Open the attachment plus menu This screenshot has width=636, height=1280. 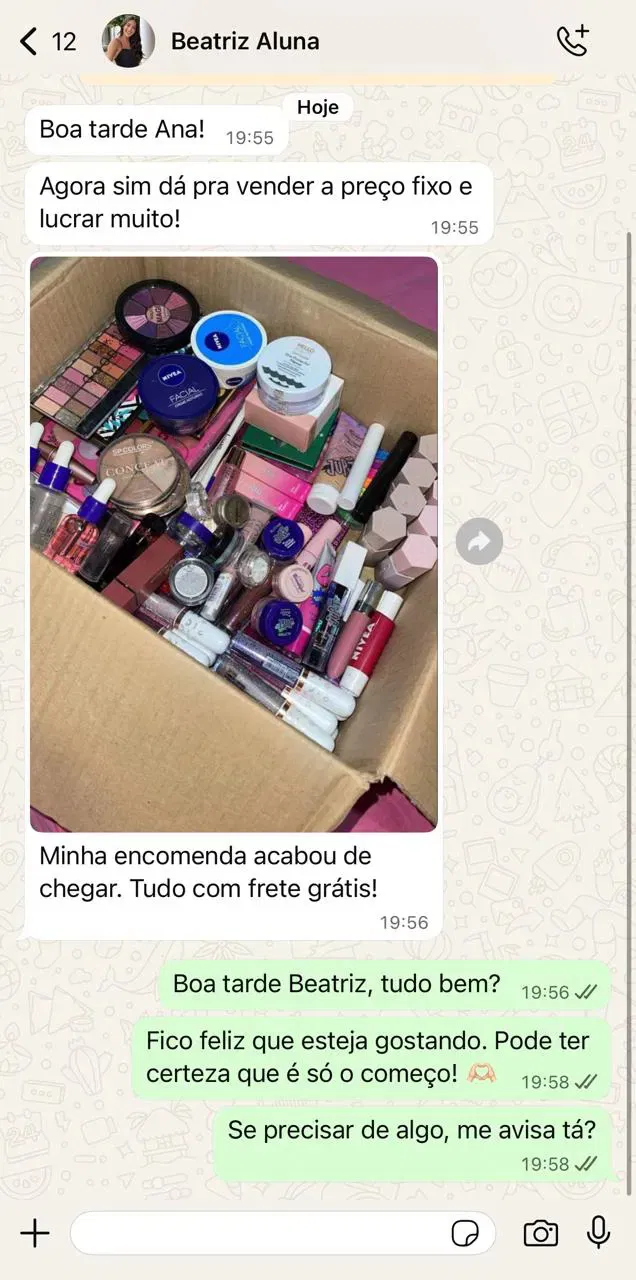(x=35, y=1233)
